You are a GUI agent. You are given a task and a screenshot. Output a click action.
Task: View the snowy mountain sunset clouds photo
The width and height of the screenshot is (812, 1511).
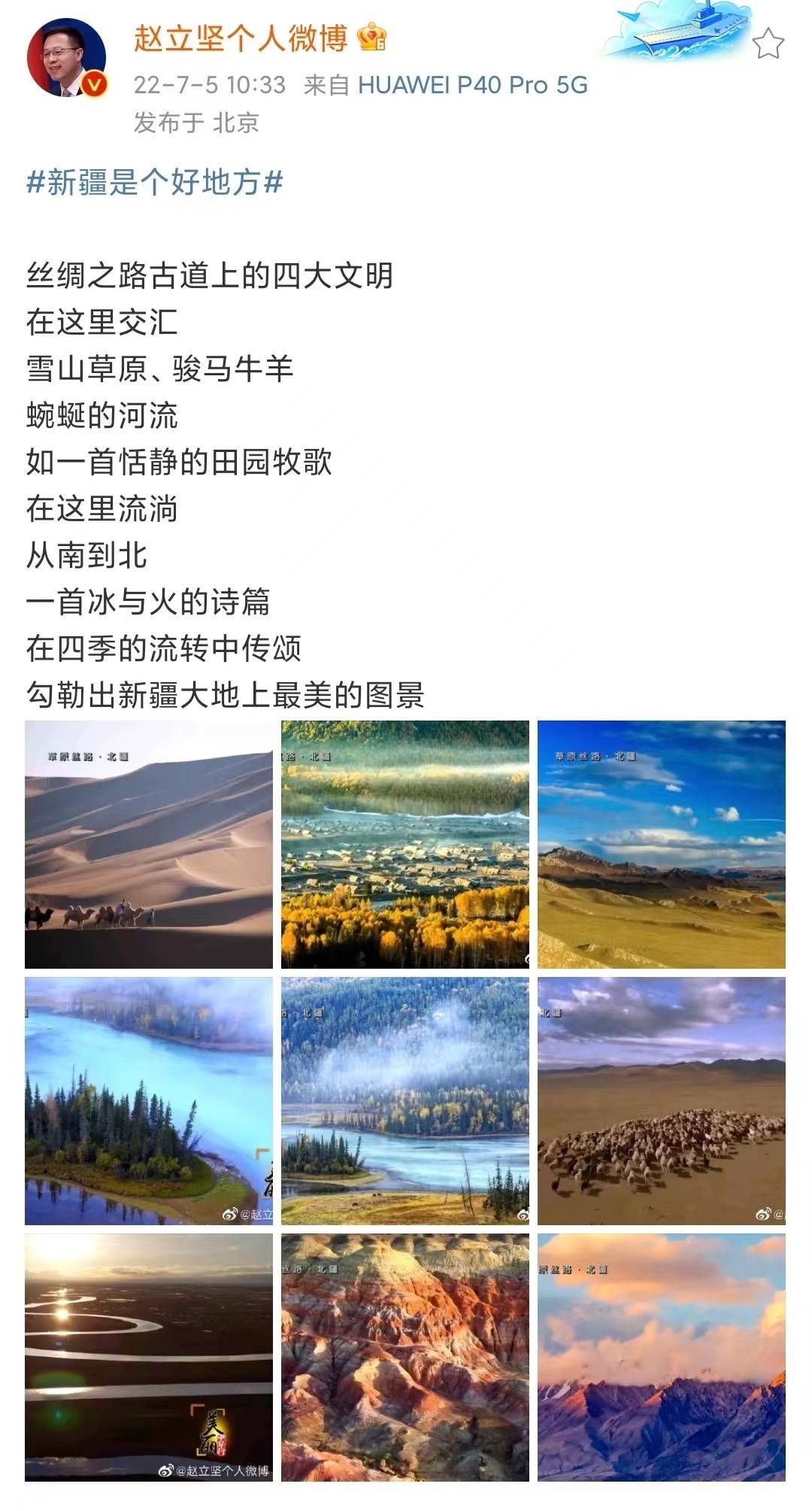point(662,1358)
